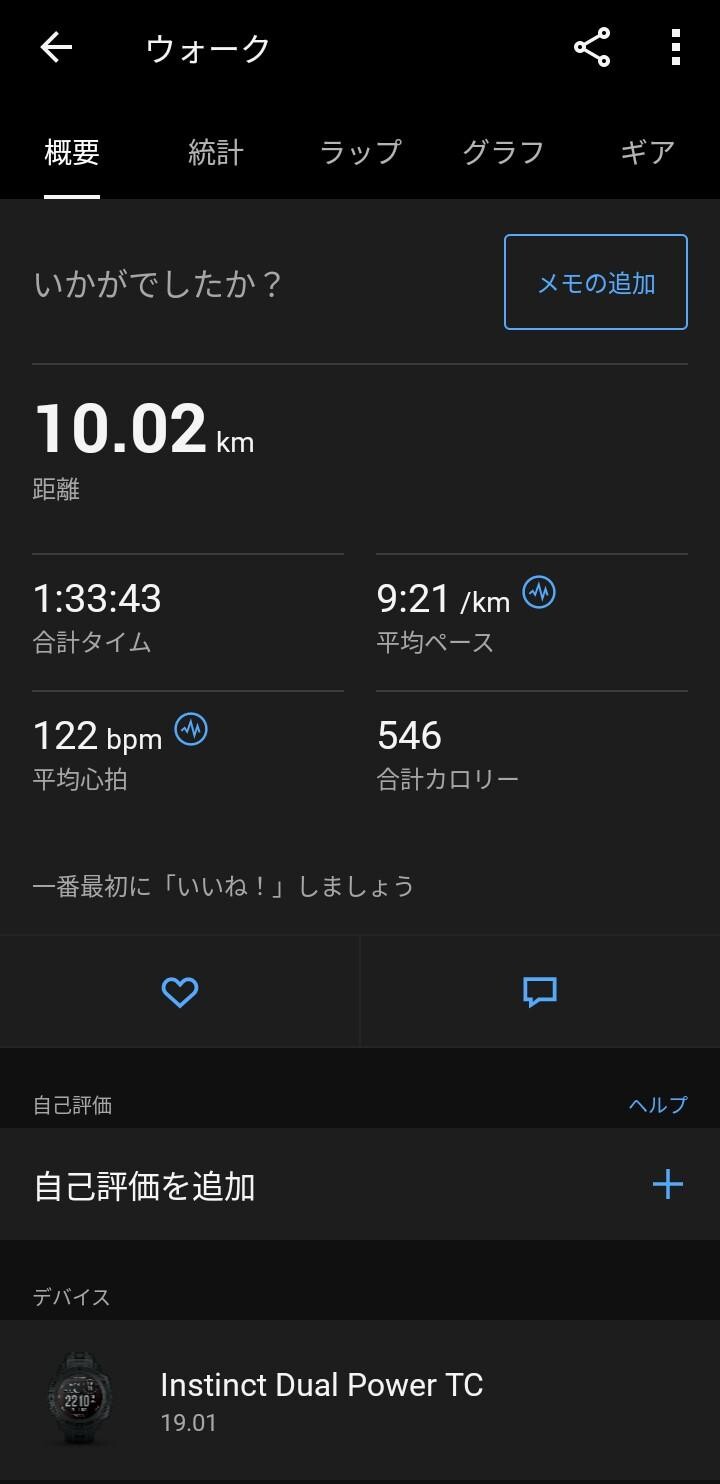Open the overflow menu in the top bar
The height and width of the screenshot is (1484, 720).
point(674,46)
